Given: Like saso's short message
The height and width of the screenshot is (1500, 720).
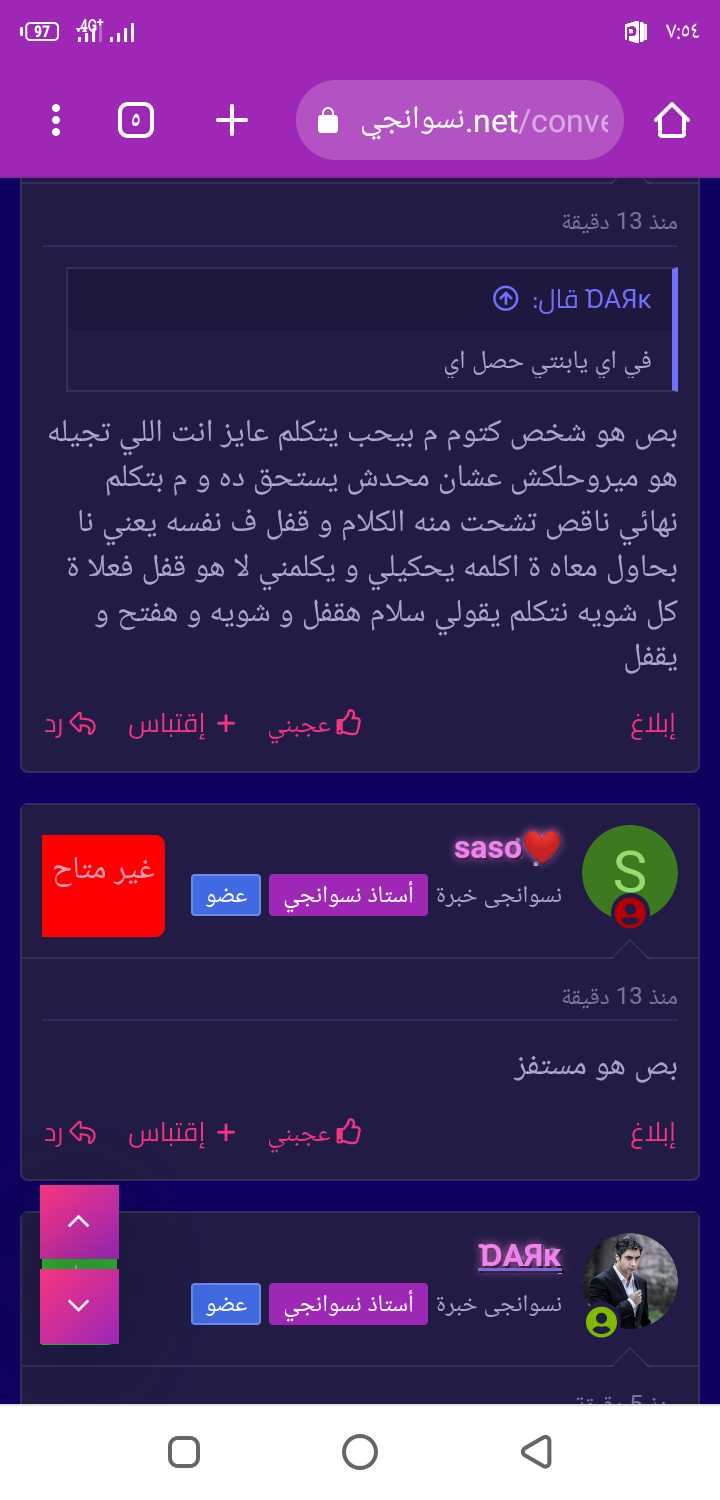Looking at the screenshot, I should pyautogui.click(x=315, y=1133).
